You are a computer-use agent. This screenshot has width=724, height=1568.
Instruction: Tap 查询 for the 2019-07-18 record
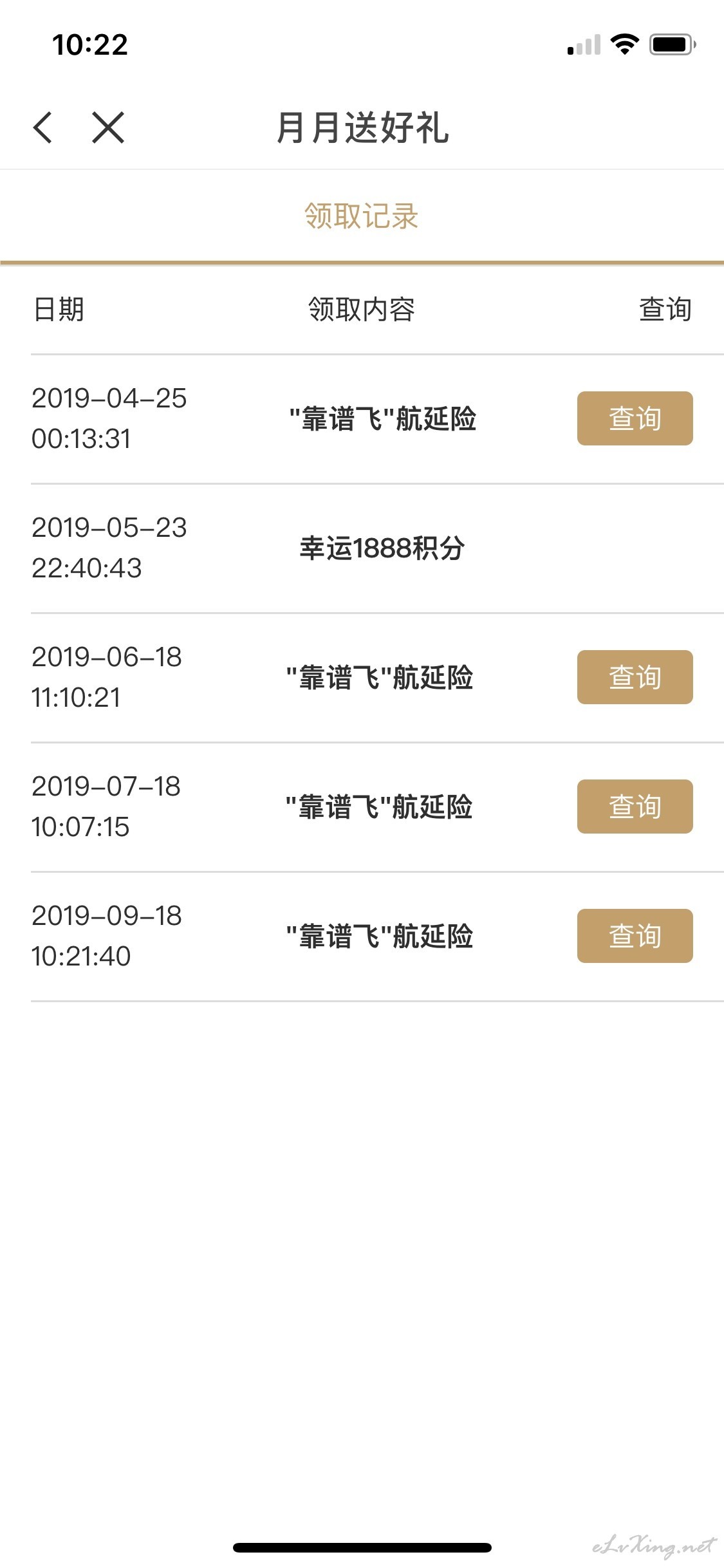(635, 807)
